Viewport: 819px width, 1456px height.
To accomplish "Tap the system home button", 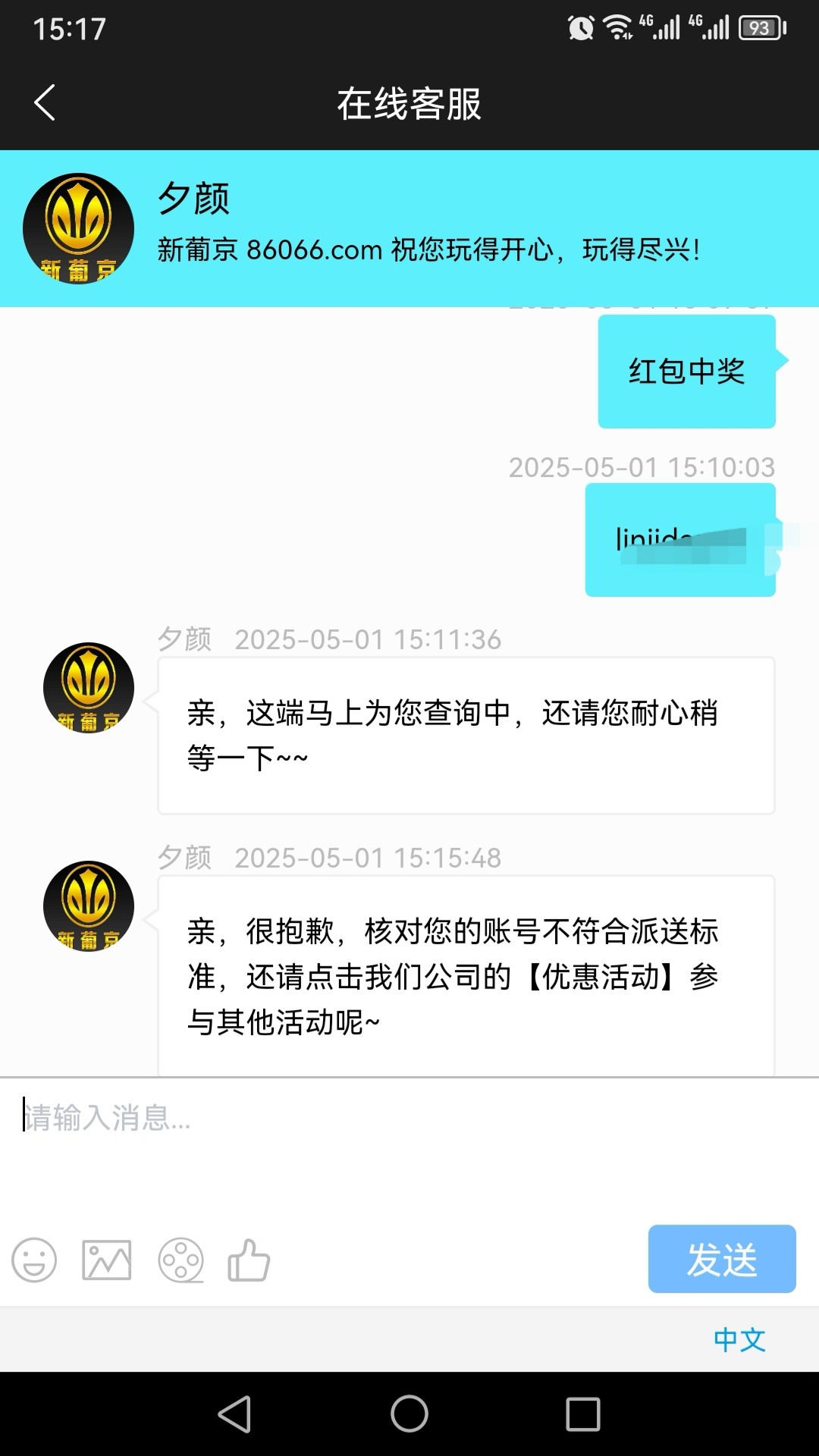I will click(x=409, y=1414).
